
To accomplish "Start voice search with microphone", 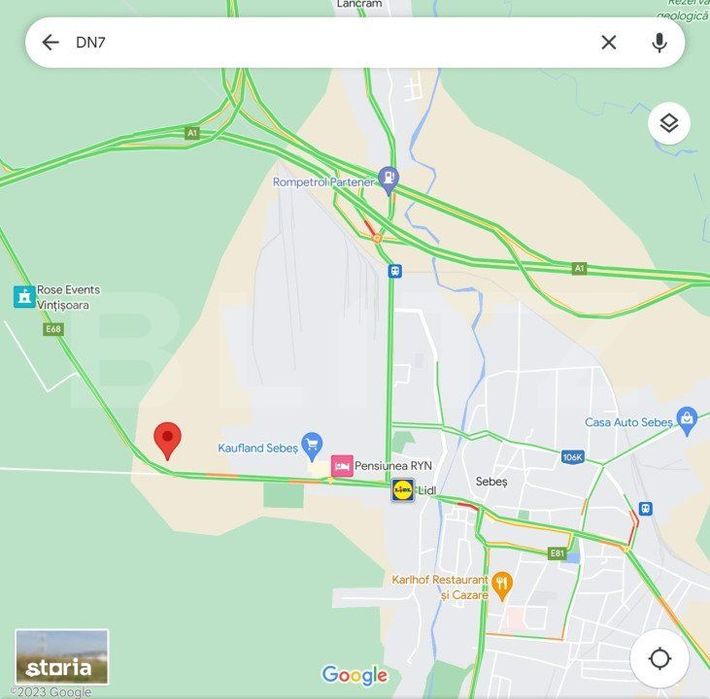I will pos(659,42).
